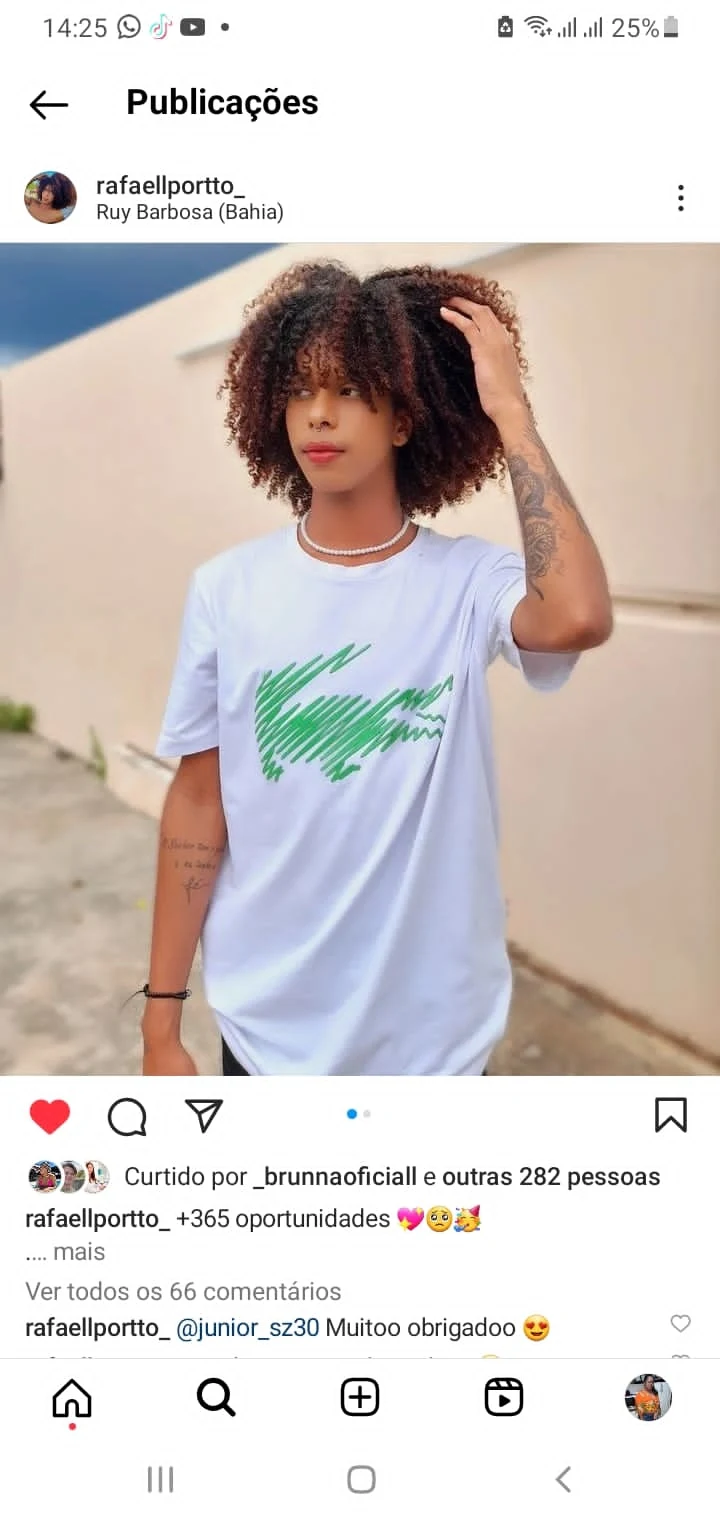Go back using the top arrow
Viewport: 720px width, 1520px height.
[x=48, y=104]
